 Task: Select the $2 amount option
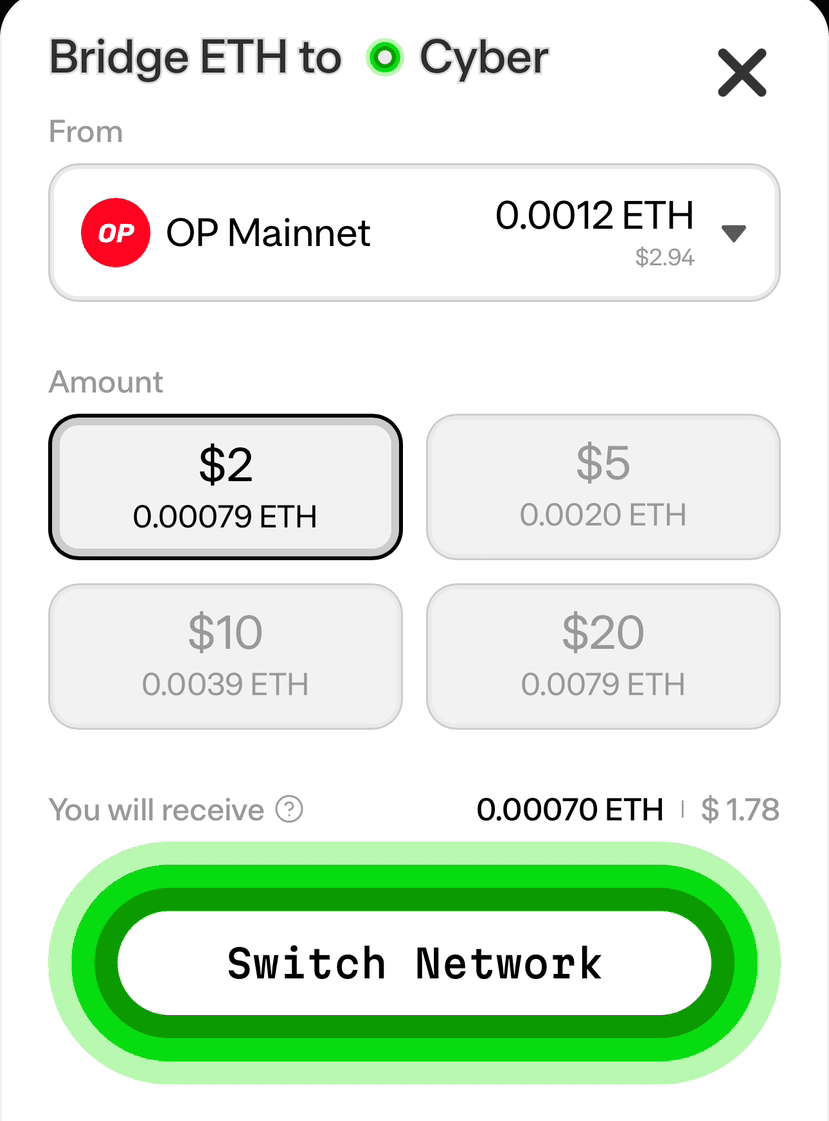pyautogui.click(x=225, y=486)
